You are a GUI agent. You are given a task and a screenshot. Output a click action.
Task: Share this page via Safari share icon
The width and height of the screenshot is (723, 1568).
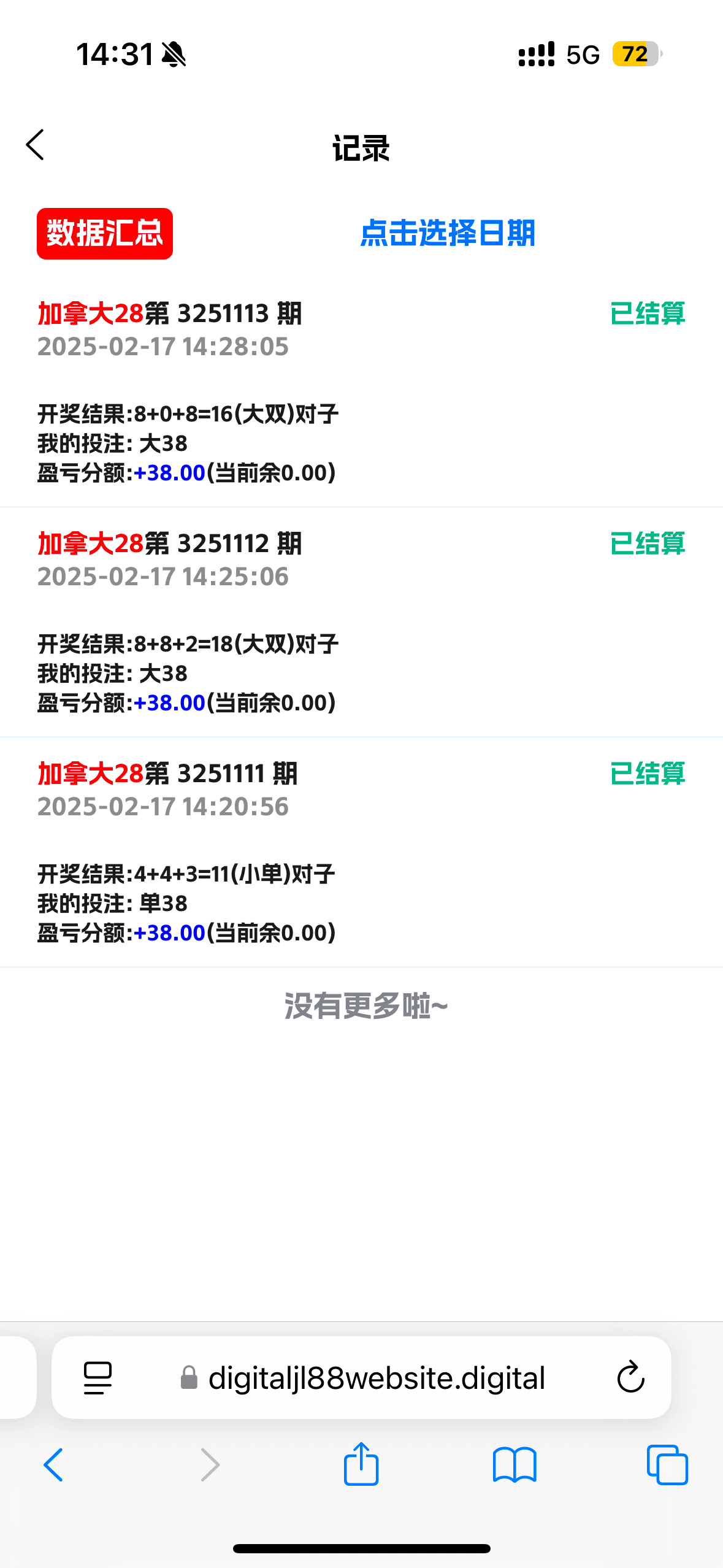[361, 1463]
